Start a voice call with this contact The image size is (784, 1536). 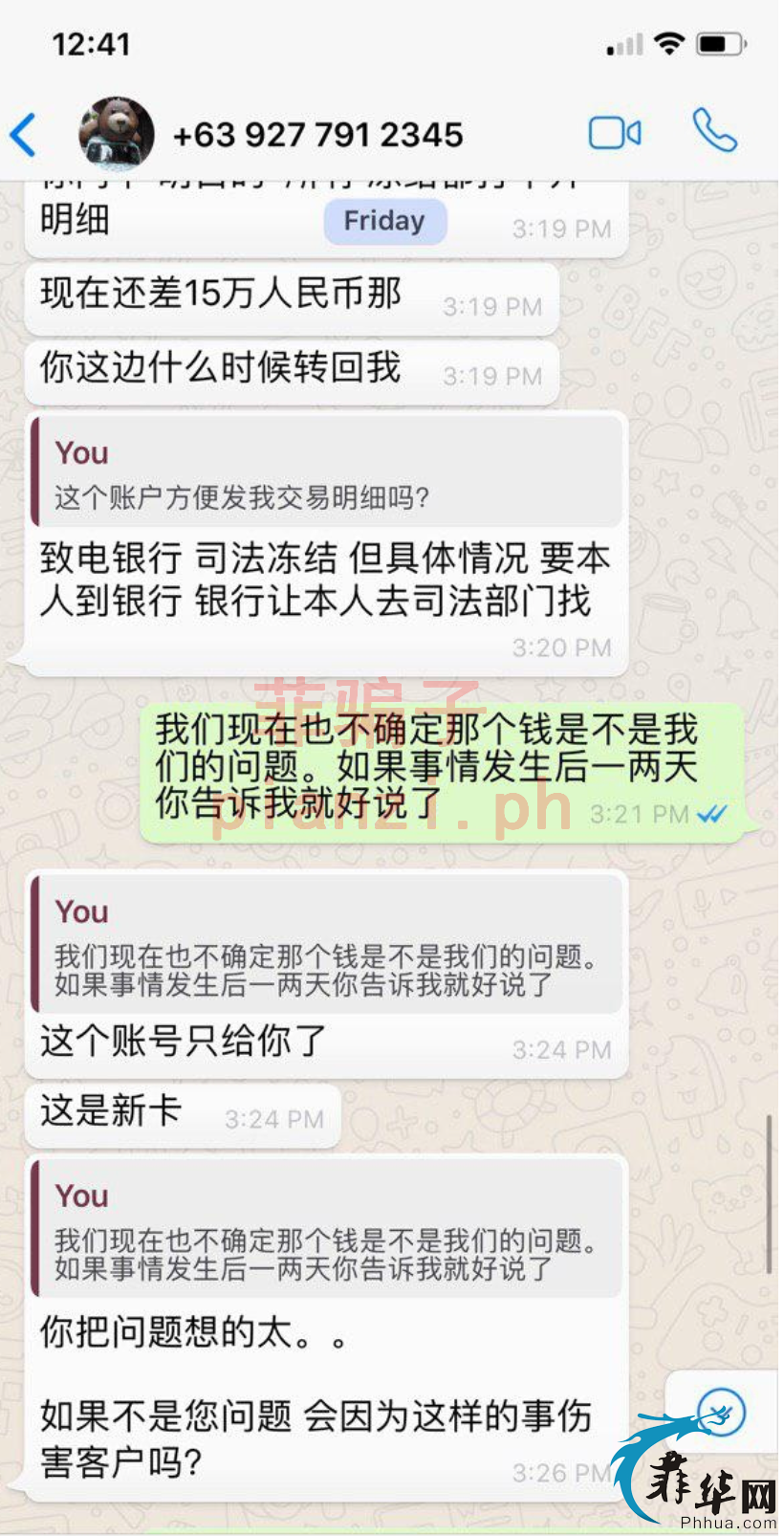tap(714, 131)
